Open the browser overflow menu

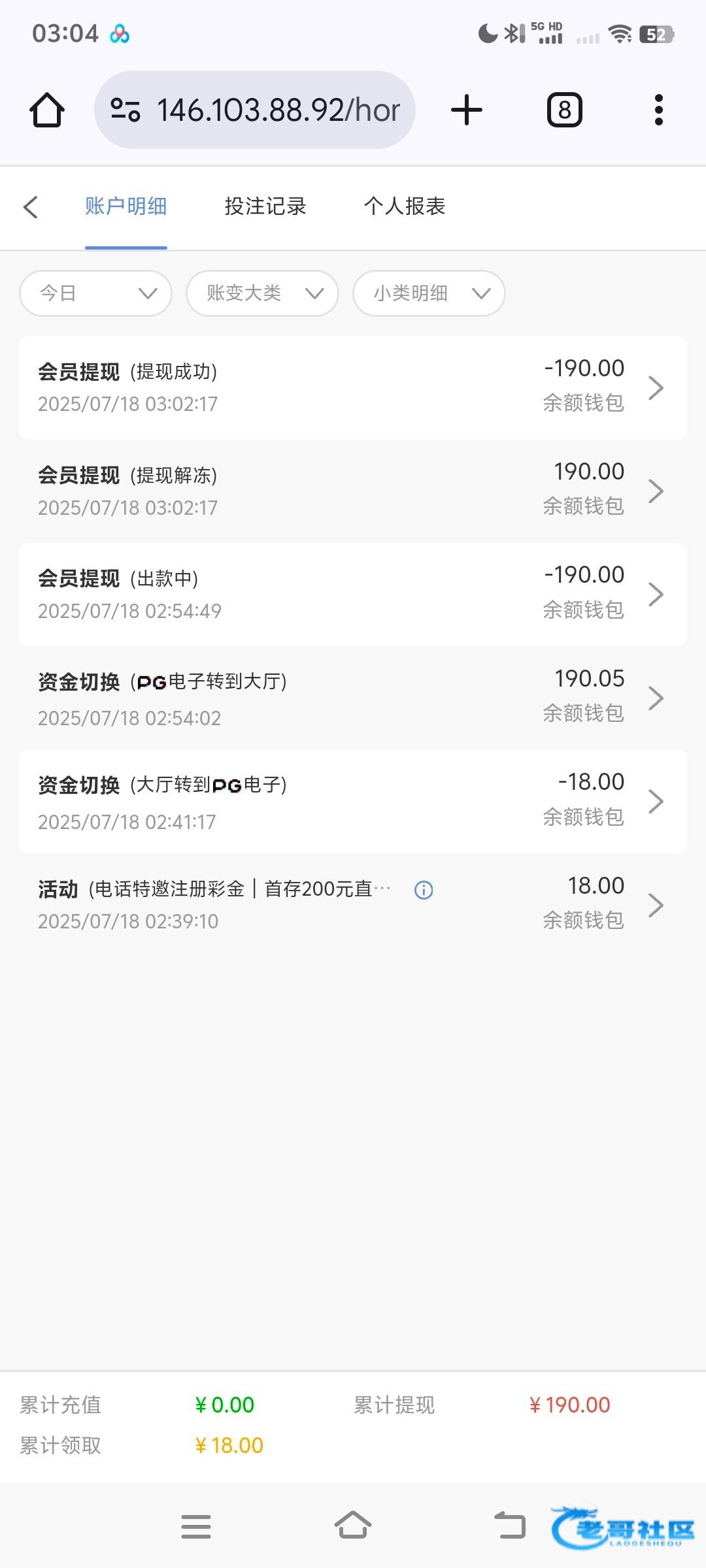(659, 110)
